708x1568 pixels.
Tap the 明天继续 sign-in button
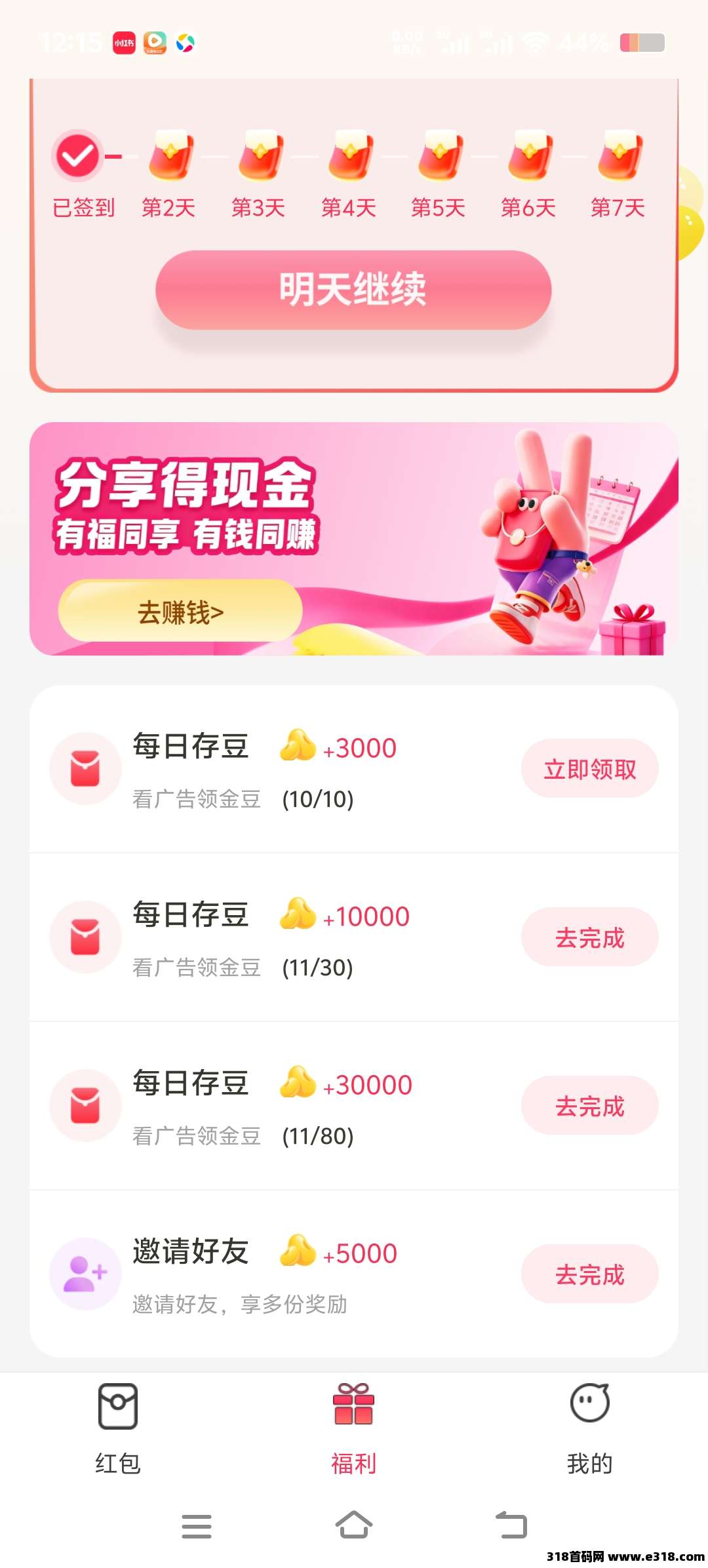(x=353, y=290)
